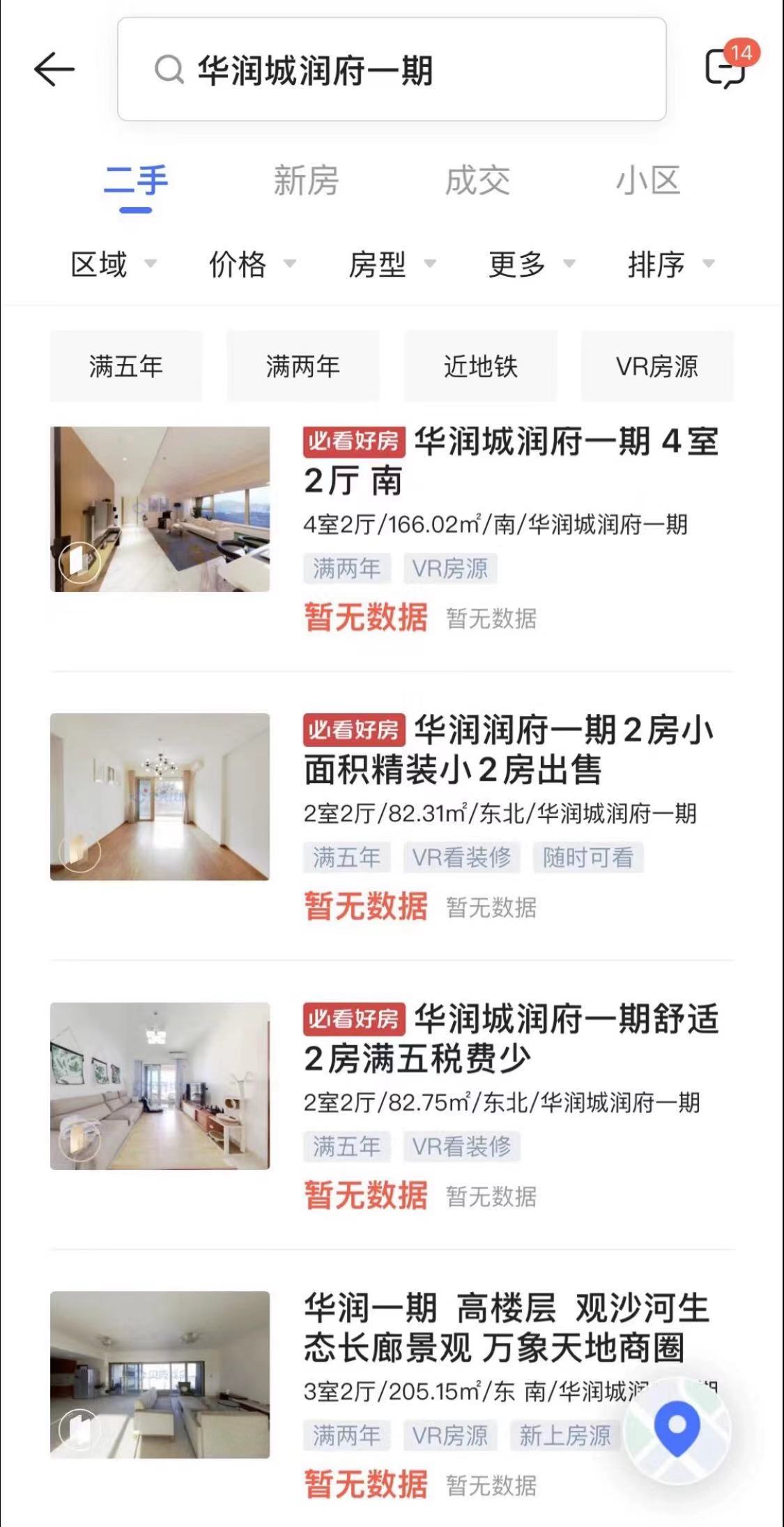Viewport: 784px width, 1527px height.
Task: Select the 二手 tab
Action: pos(136,181)
